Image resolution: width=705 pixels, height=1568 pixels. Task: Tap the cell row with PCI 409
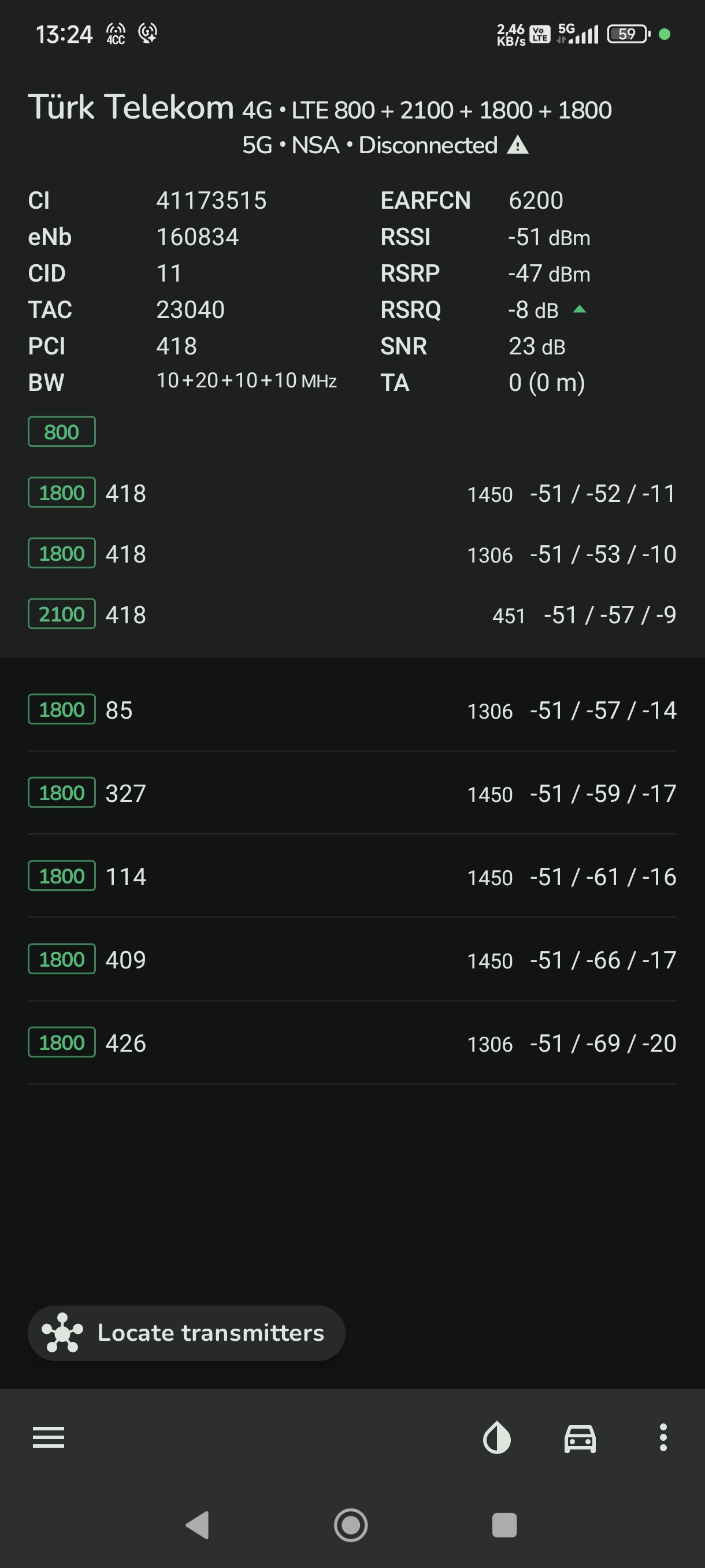coord(352,960)
